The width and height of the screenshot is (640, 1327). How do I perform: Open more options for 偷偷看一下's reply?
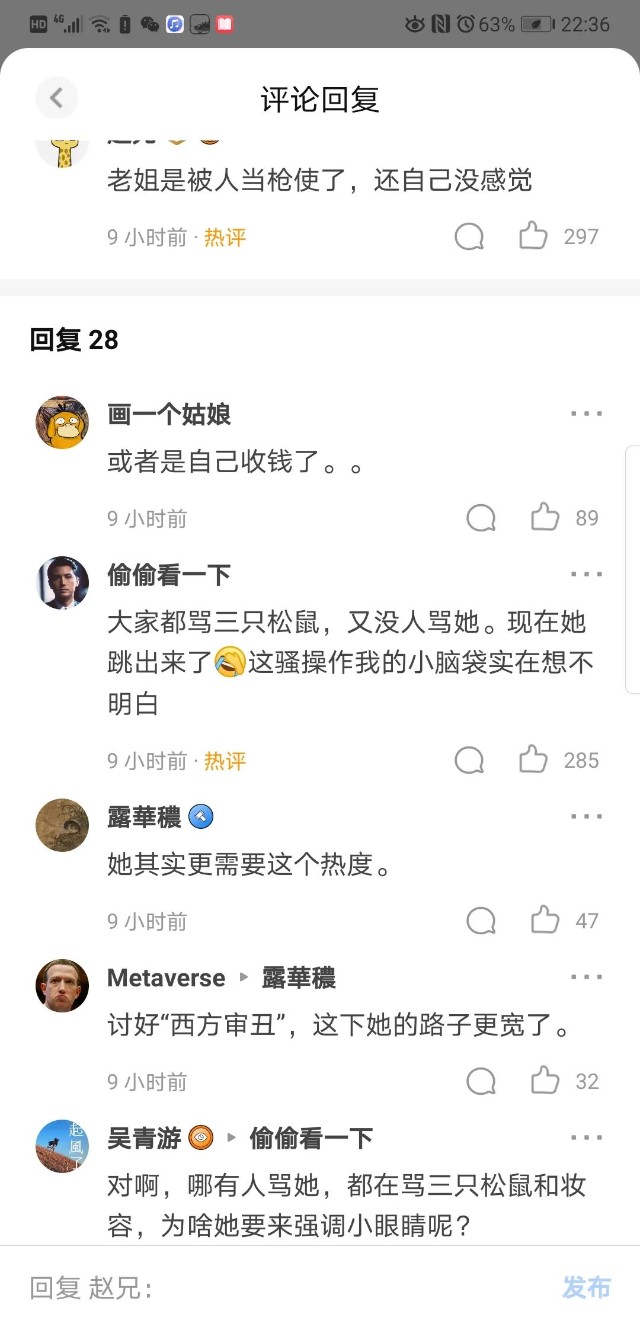tap(586, 574)
